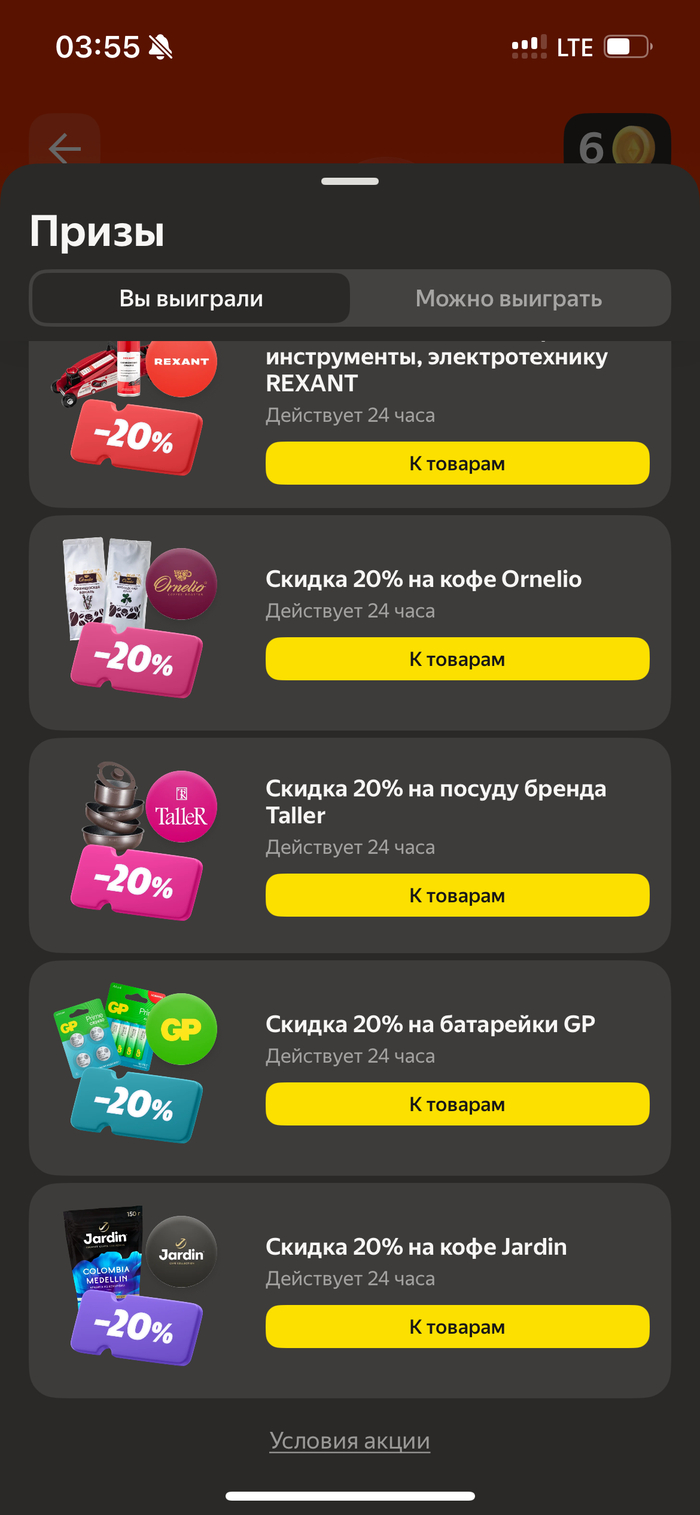The height and width of the screenshot is (1515, 700).
Task: Select the Вы выиграли tab
Action: 191,298
